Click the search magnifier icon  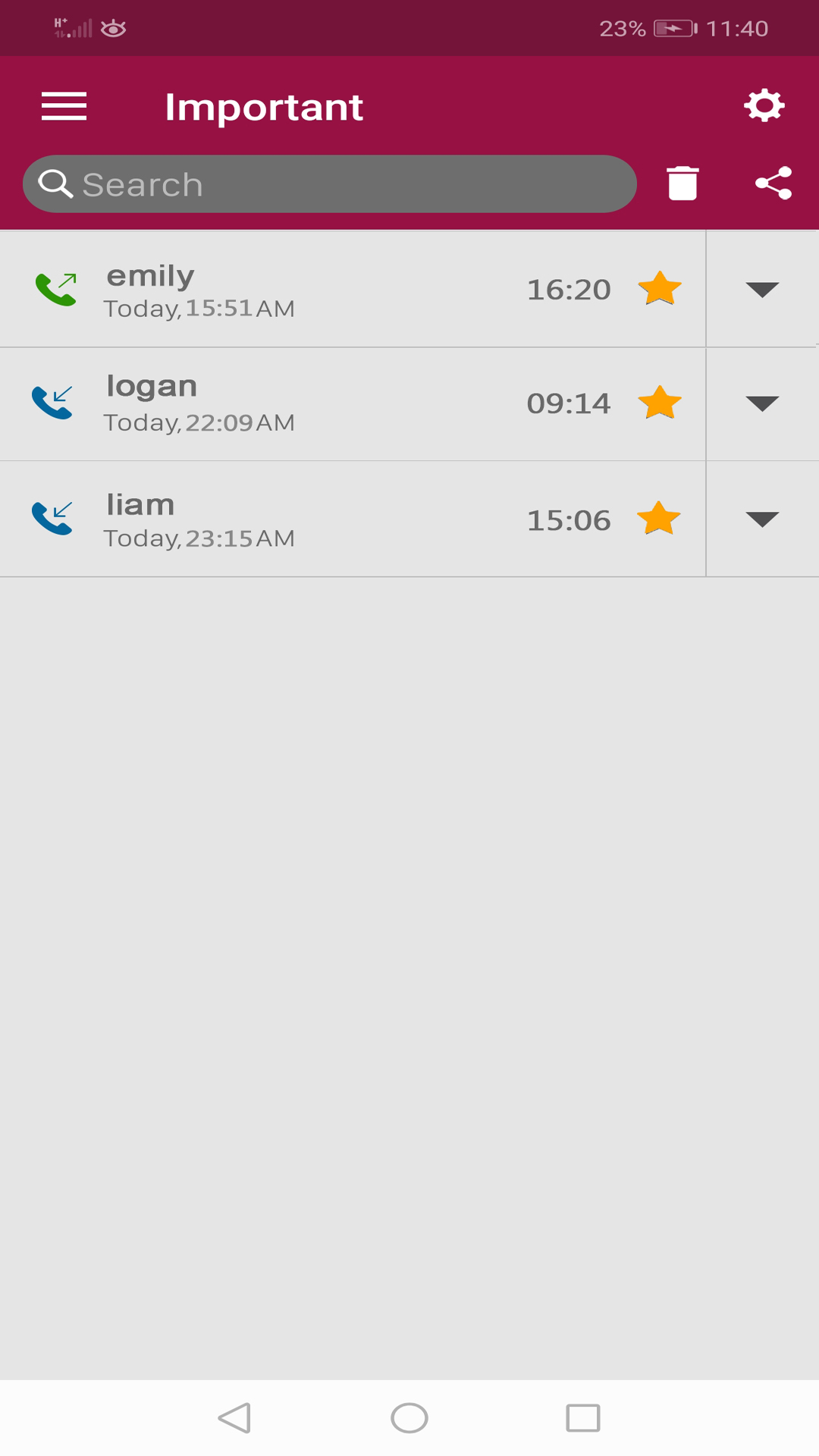pos(57,183)
